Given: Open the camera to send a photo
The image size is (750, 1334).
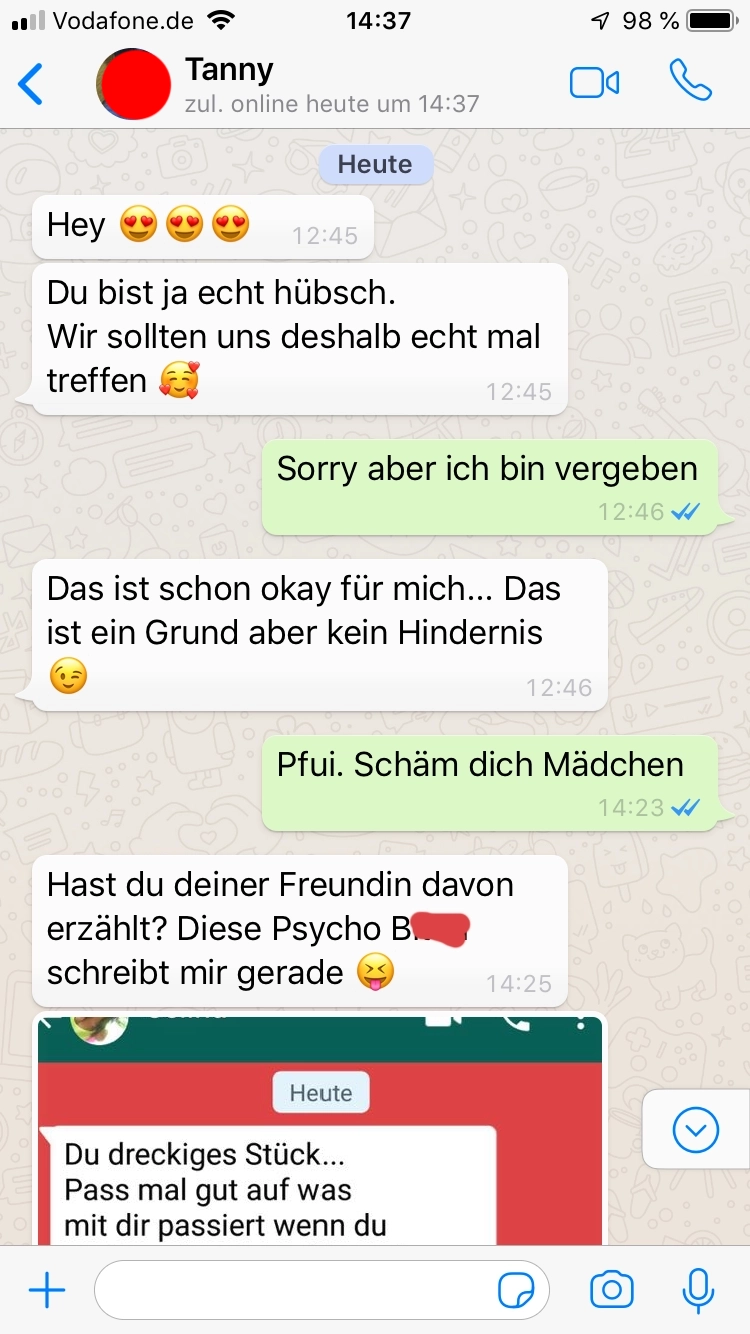Looking at the screenshot, I should coord(611,1290).
